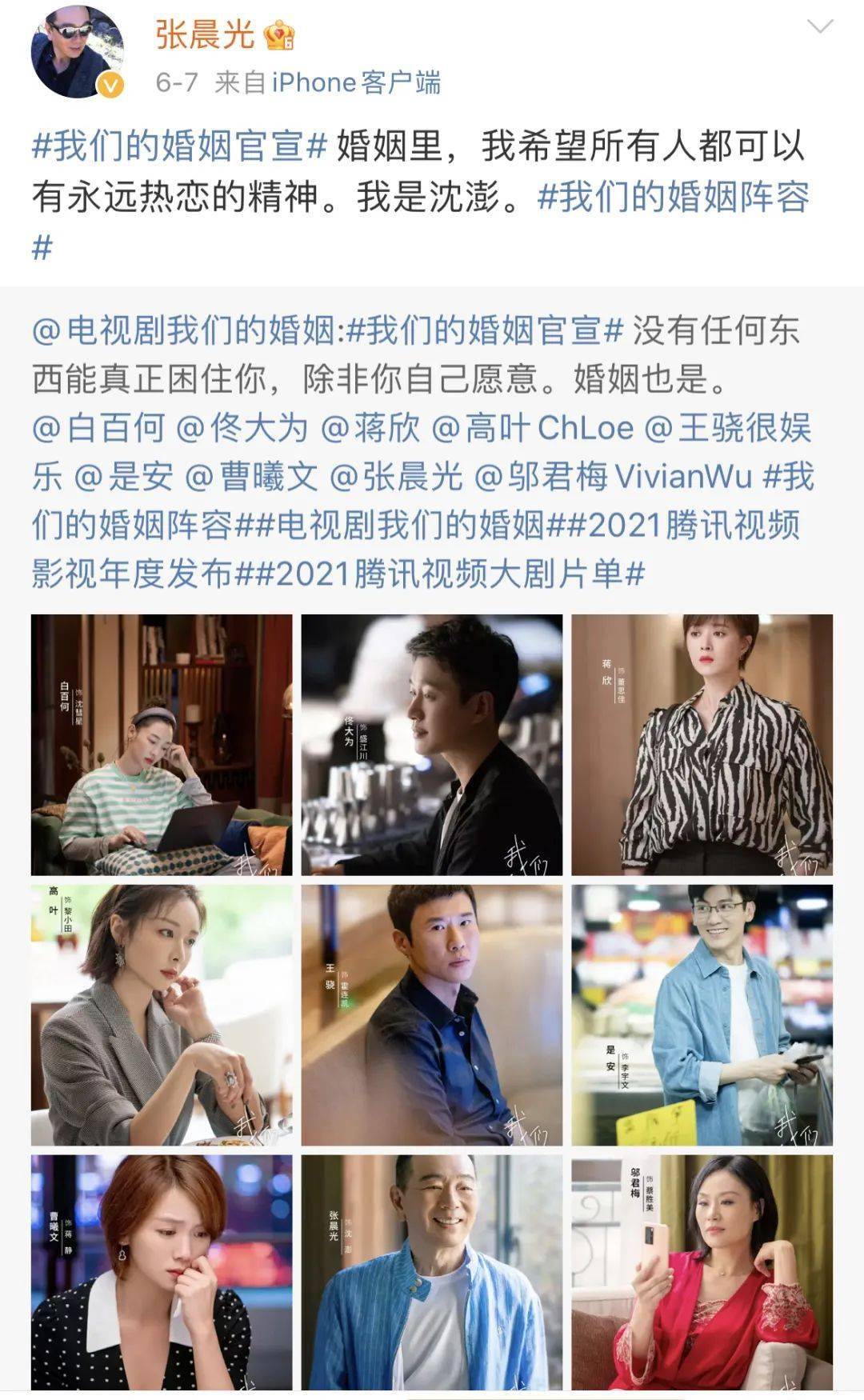Open 张晨光's profile avatar
The image size is (864, 1400).
[78, 53]
